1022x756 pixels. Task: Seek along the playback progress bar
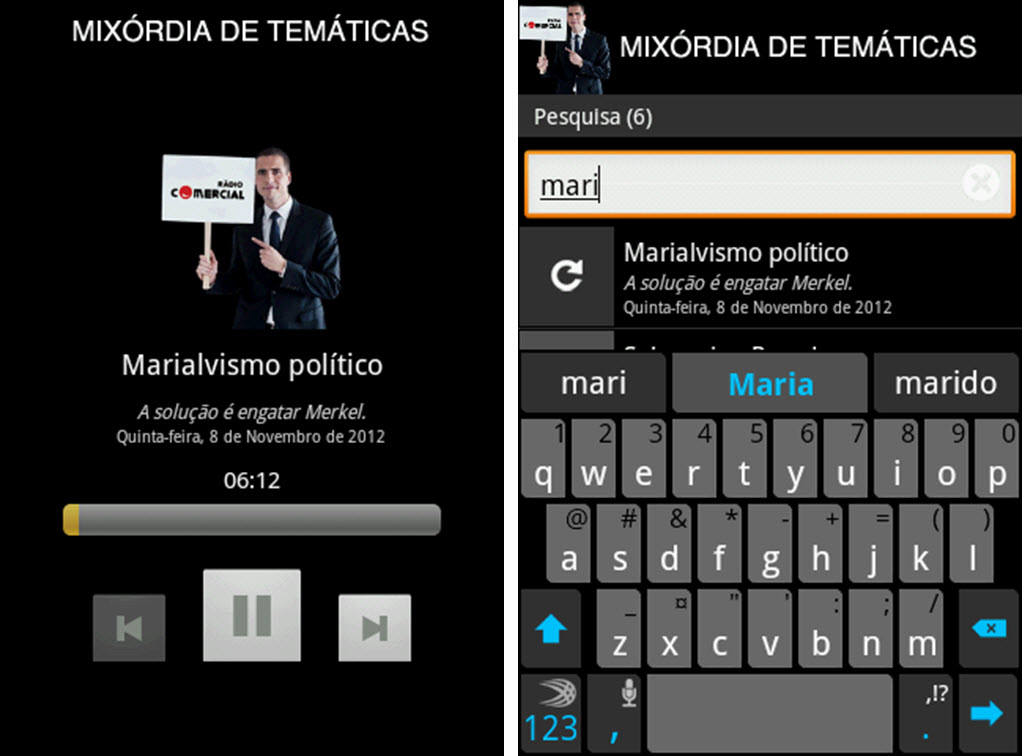click(252, 520)
